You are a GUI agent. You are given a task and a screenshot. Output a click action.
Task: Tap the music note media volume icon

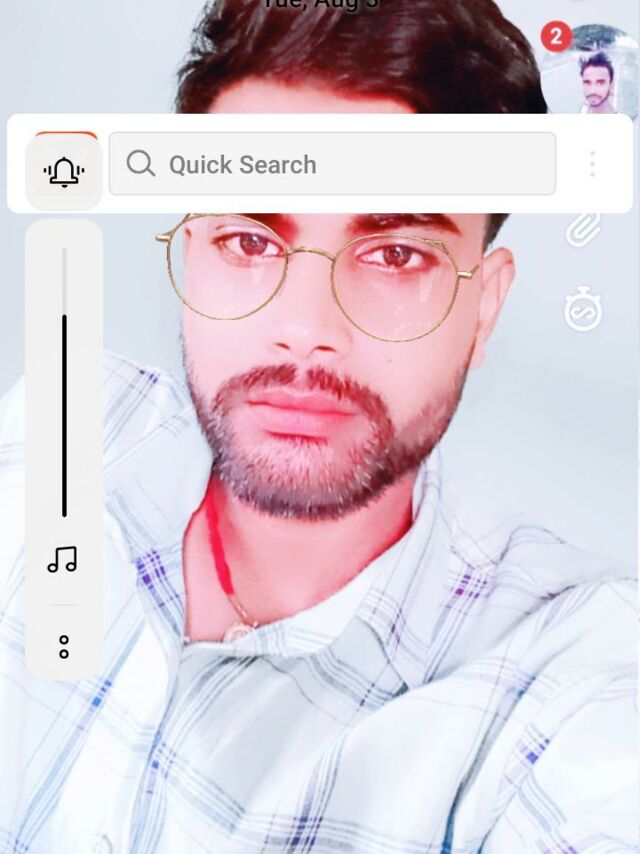(63, 559)
